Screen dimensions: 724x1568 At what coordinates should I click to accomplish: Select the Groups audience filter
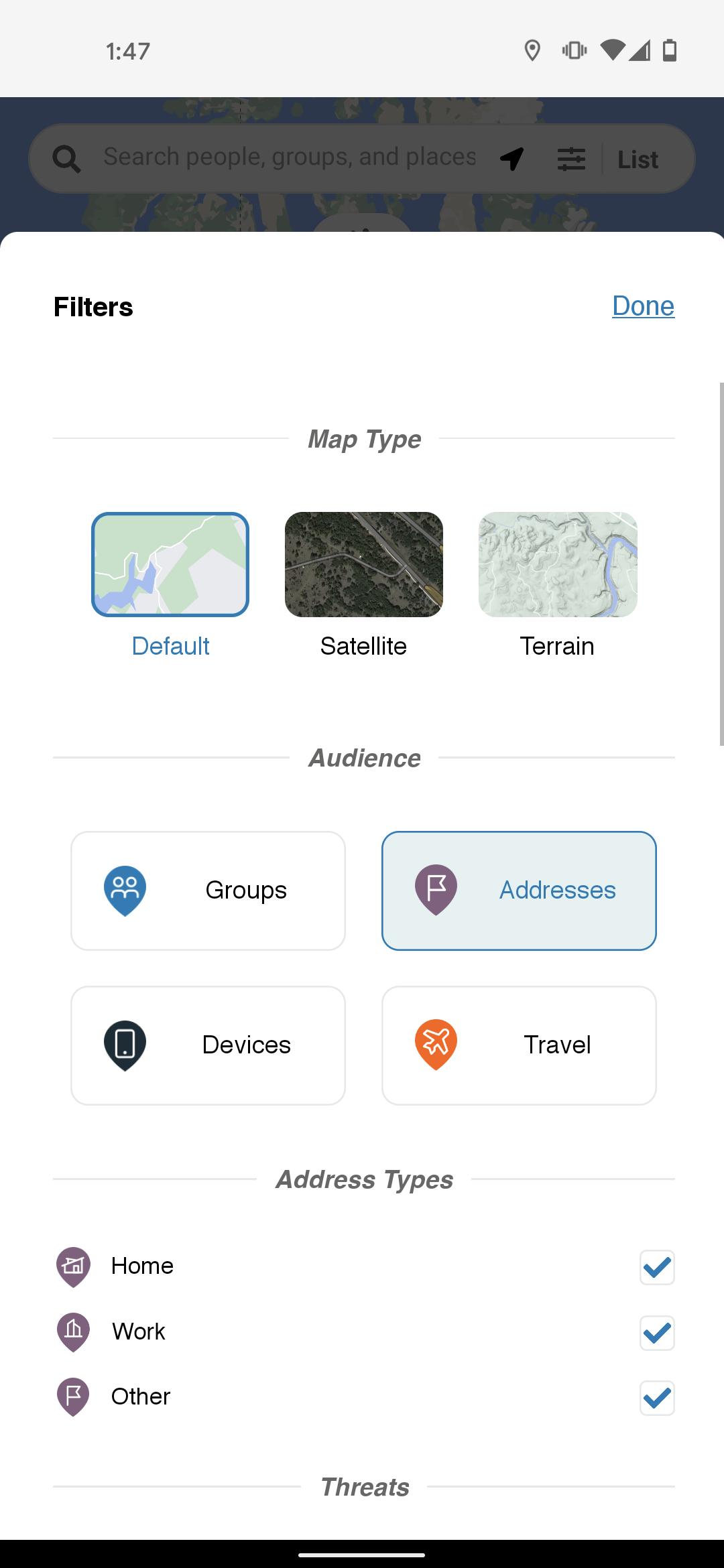pyautogui.click(x=208, y=891)
